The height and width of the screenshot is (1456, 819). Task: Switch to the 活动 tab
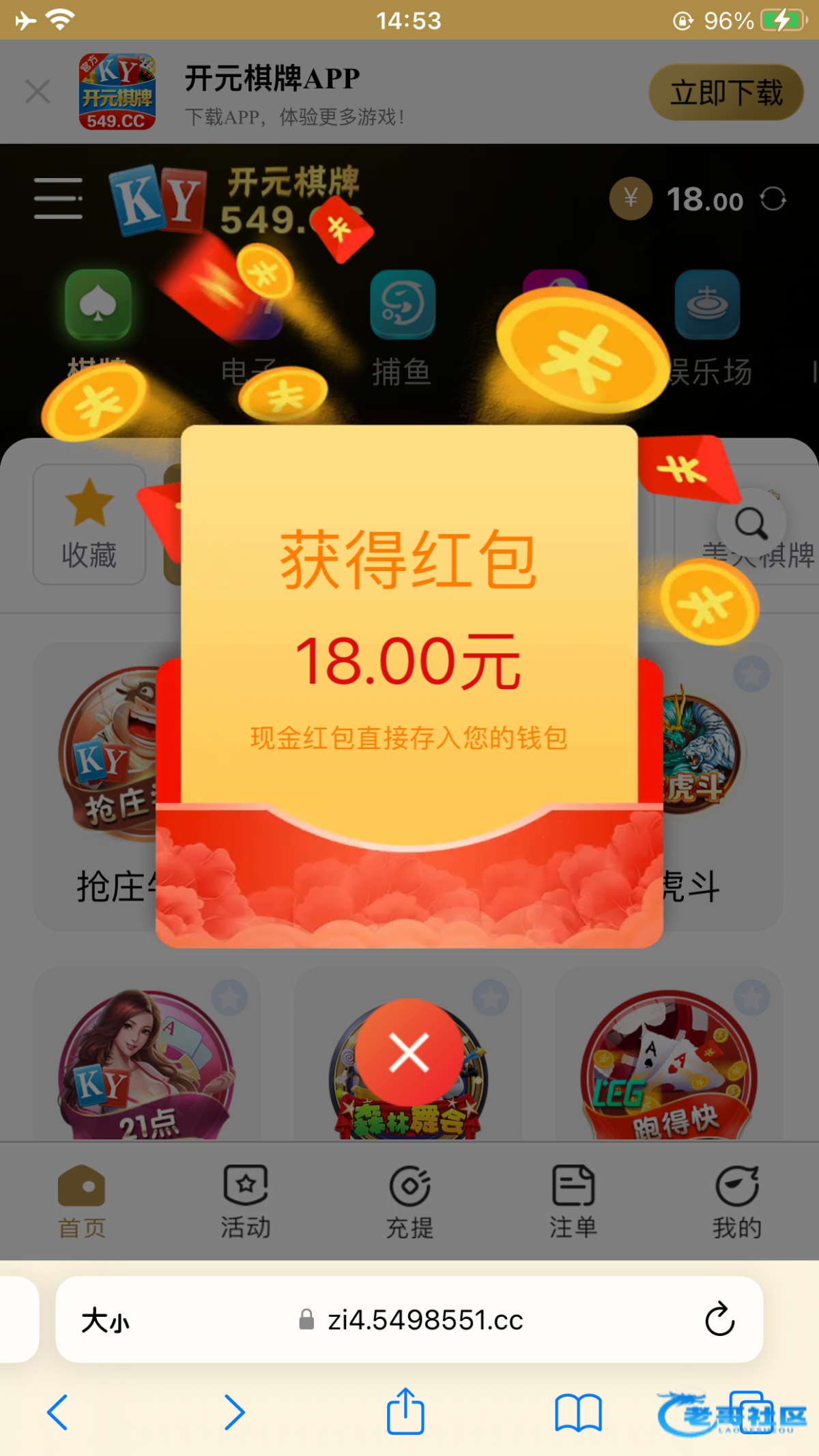coord(246,1202)
